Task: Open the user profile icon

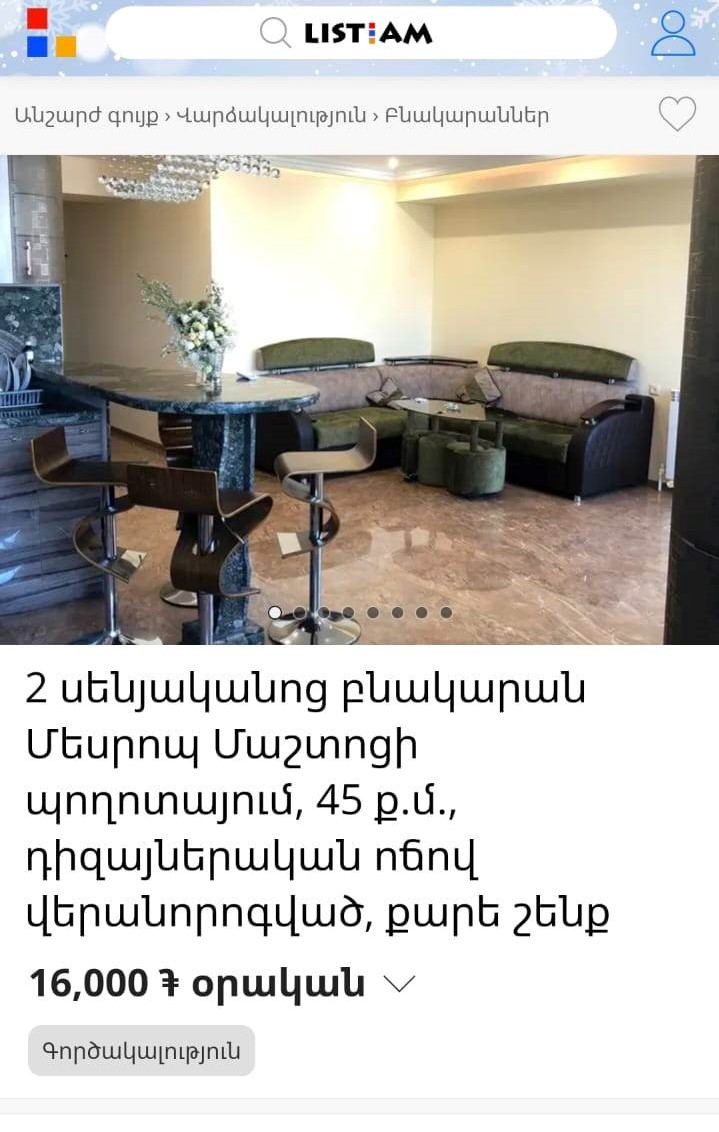Action: click(x=673, y=33)
